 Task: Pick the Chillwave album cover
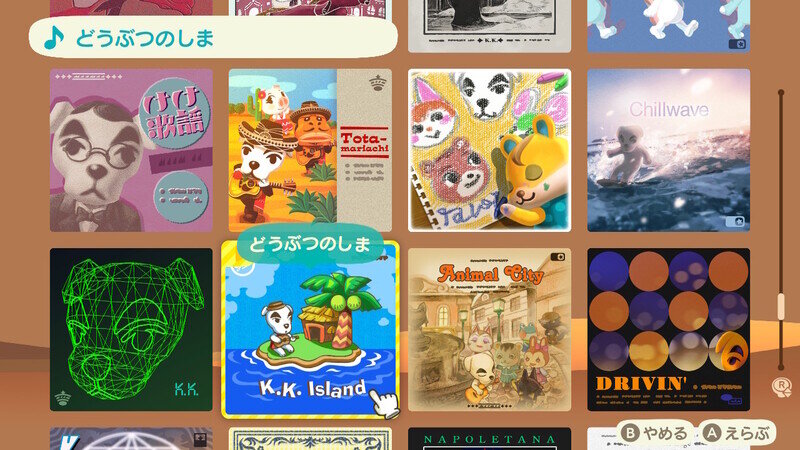(668, 150)
